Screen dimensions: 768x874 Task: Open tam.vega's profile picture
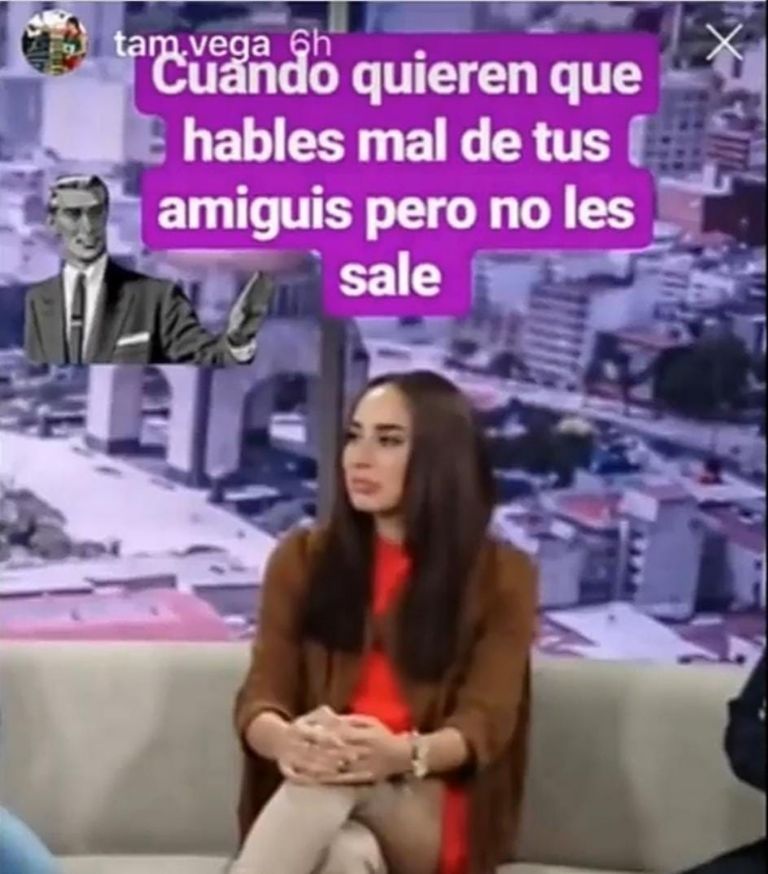point(55,42)
